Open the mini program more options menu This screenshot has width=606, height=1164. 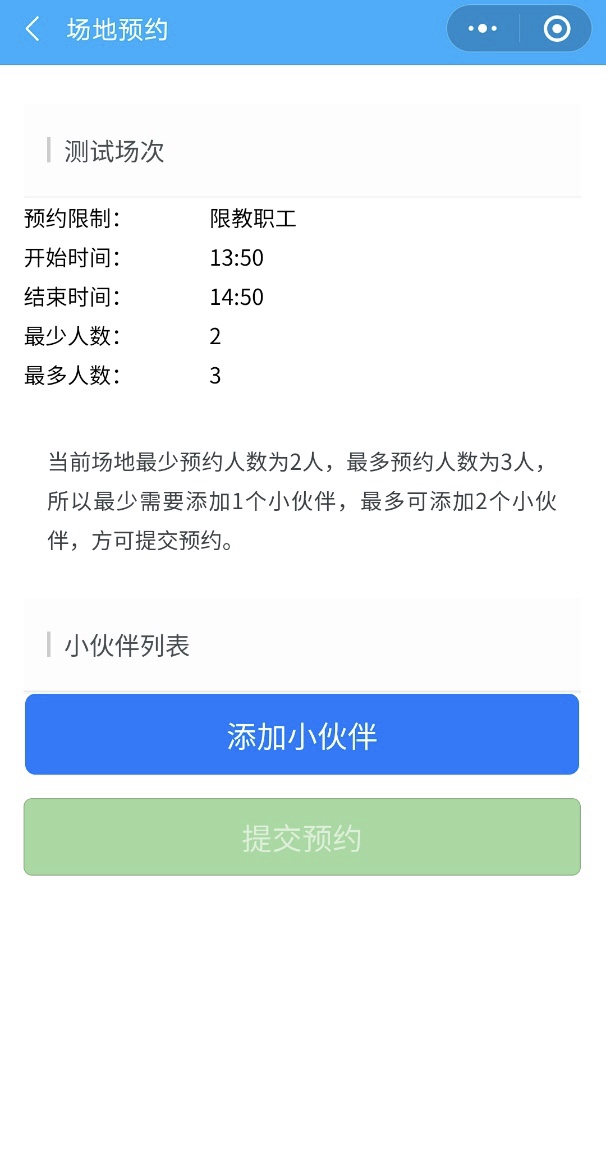point(483,30)
